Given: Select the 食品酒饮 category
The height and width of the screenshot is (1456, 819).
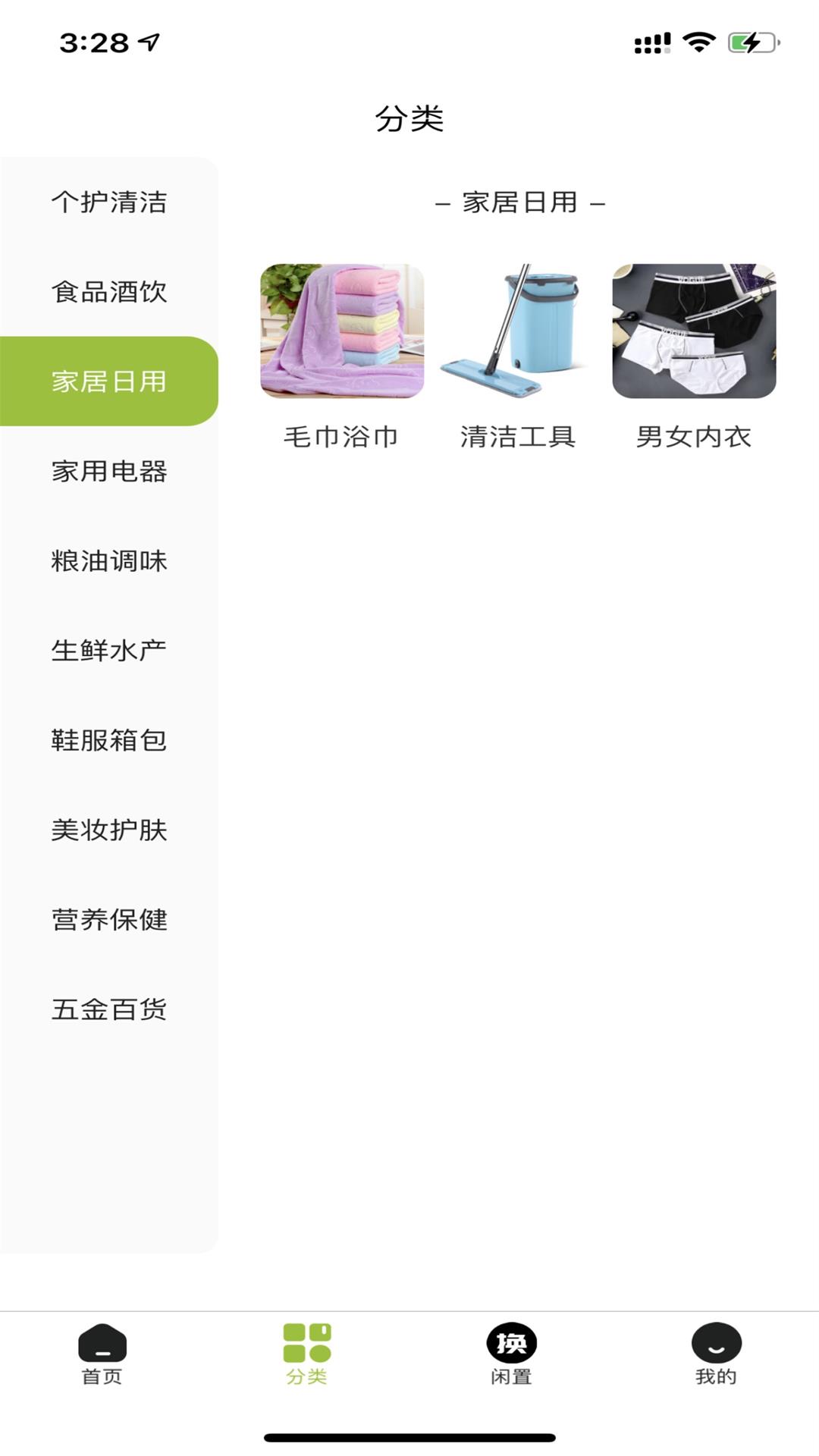Looking at the screenshot, I should coord(110,293).
